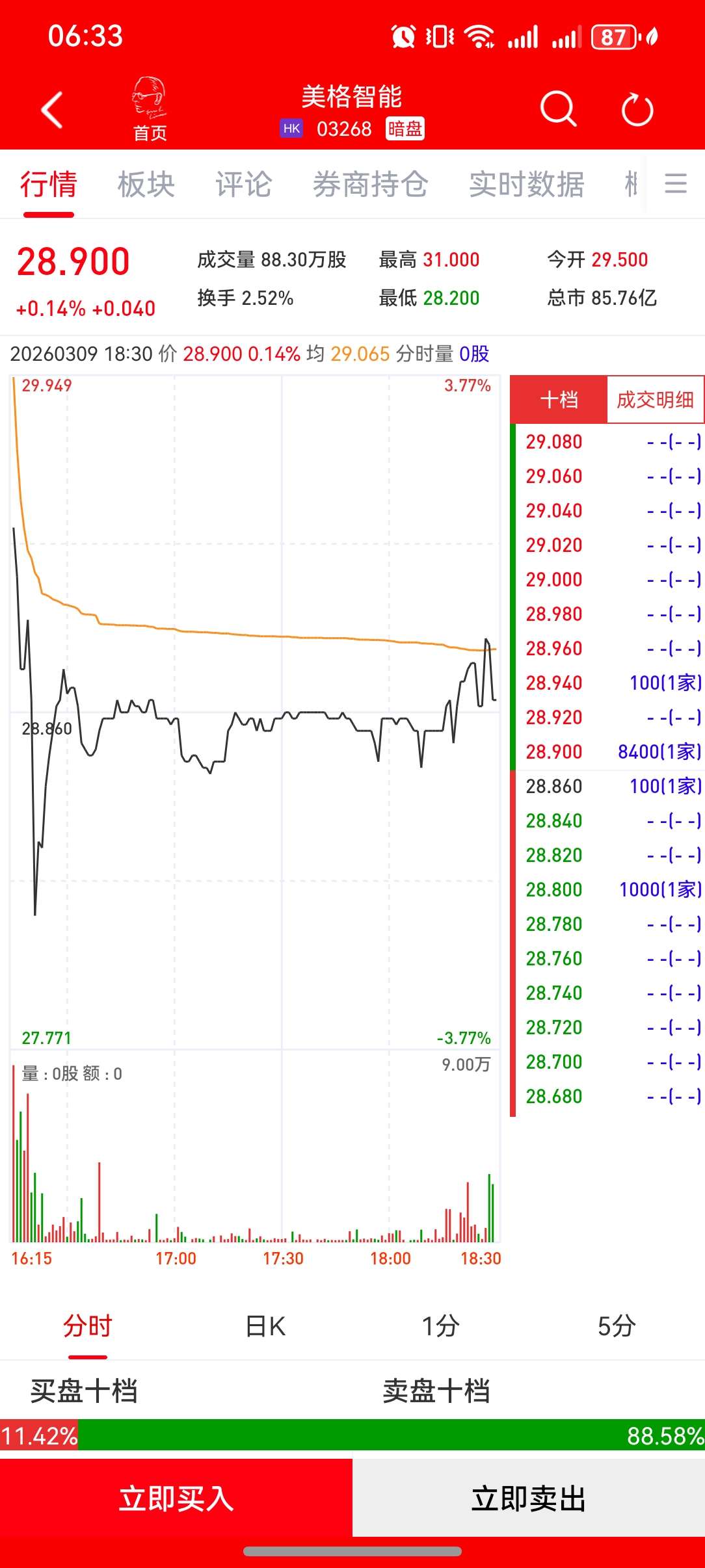The width and height of the screenshot is (705, 1568).
Task: Switch to the 板块 tab
Action: (146, 185)
